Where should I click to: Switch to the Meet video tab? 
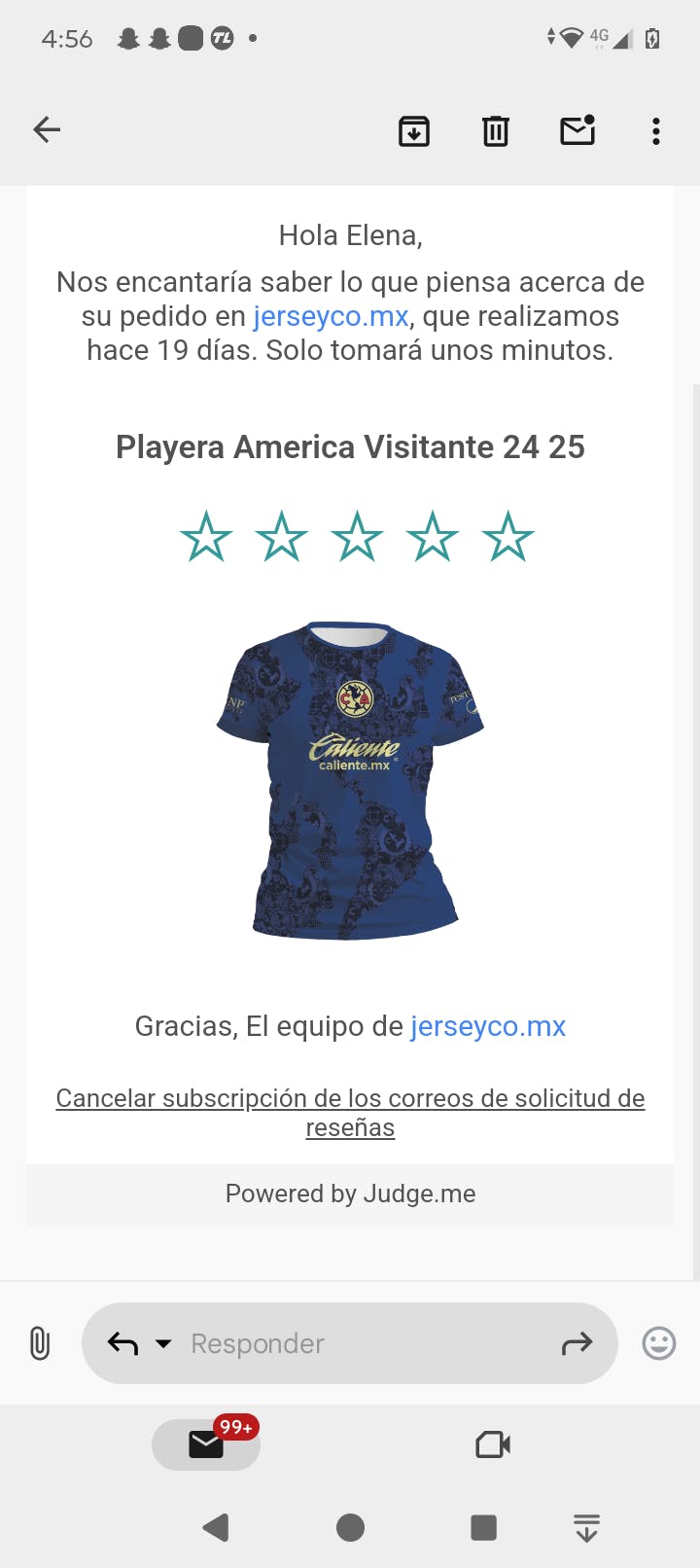(493, 1444)
